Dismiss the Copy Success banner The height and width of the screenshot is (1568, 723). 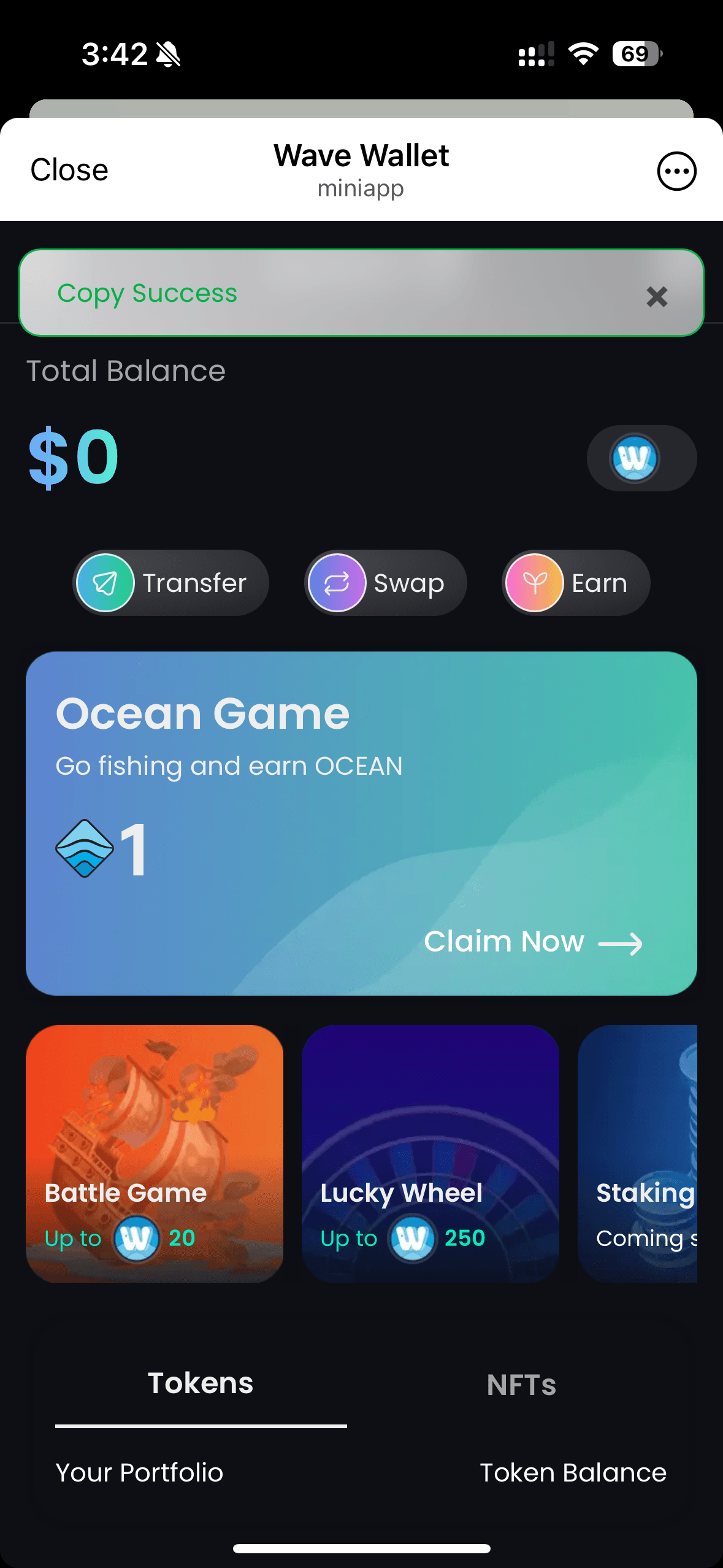656,297
